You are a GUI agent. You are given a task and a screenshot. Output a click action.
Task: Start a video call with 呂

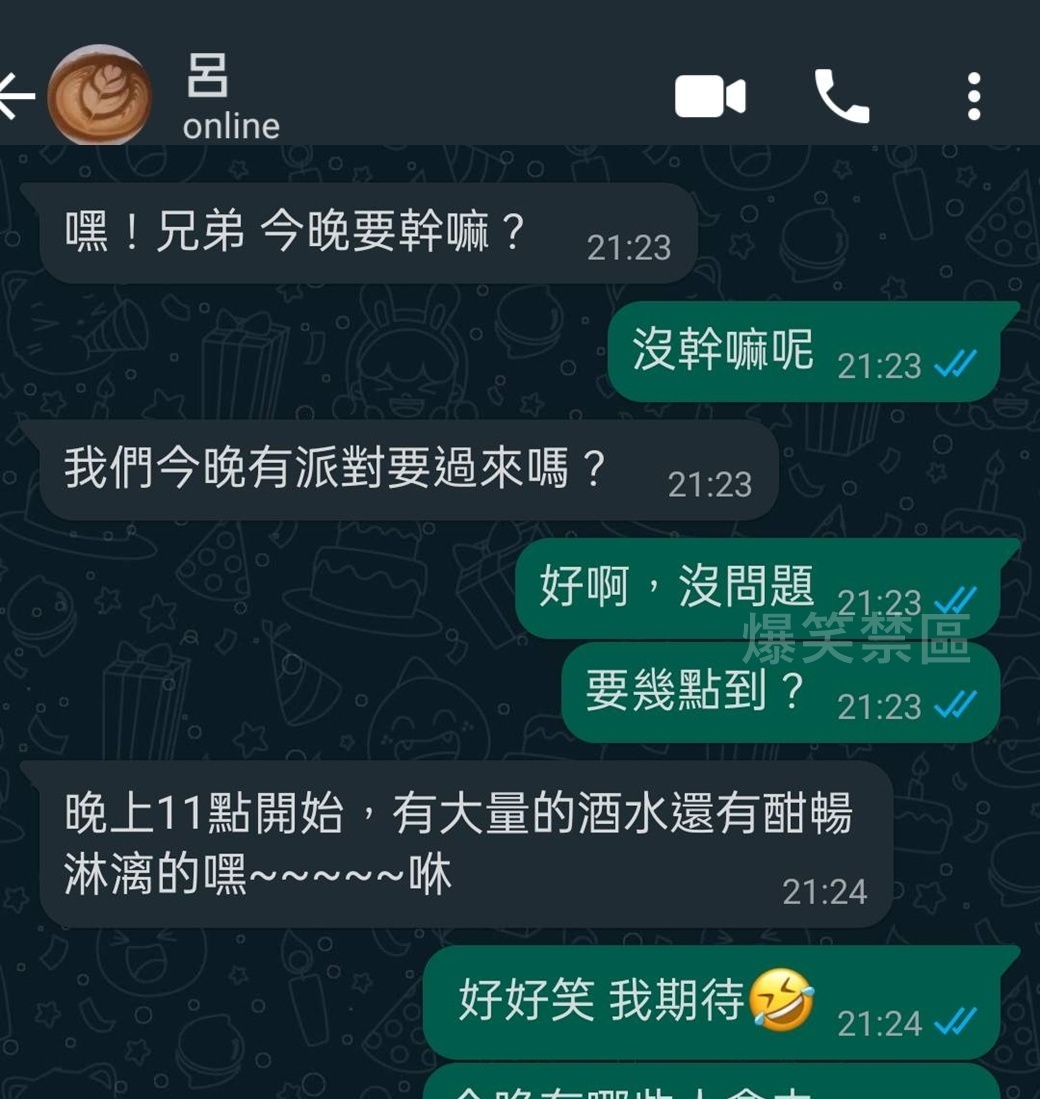tap(710, 97)
